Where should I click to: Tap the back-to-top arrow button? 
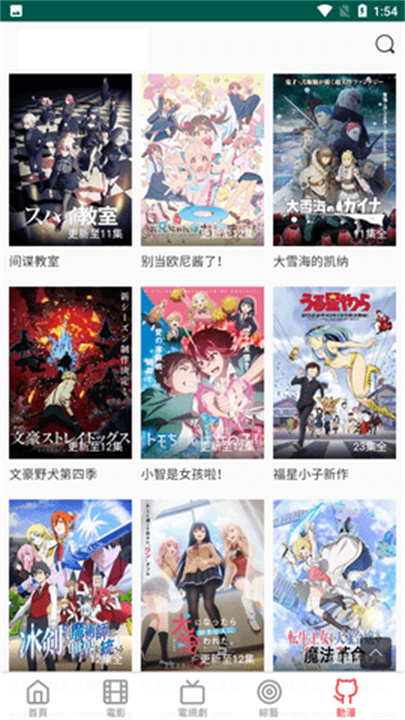(376, 653)
